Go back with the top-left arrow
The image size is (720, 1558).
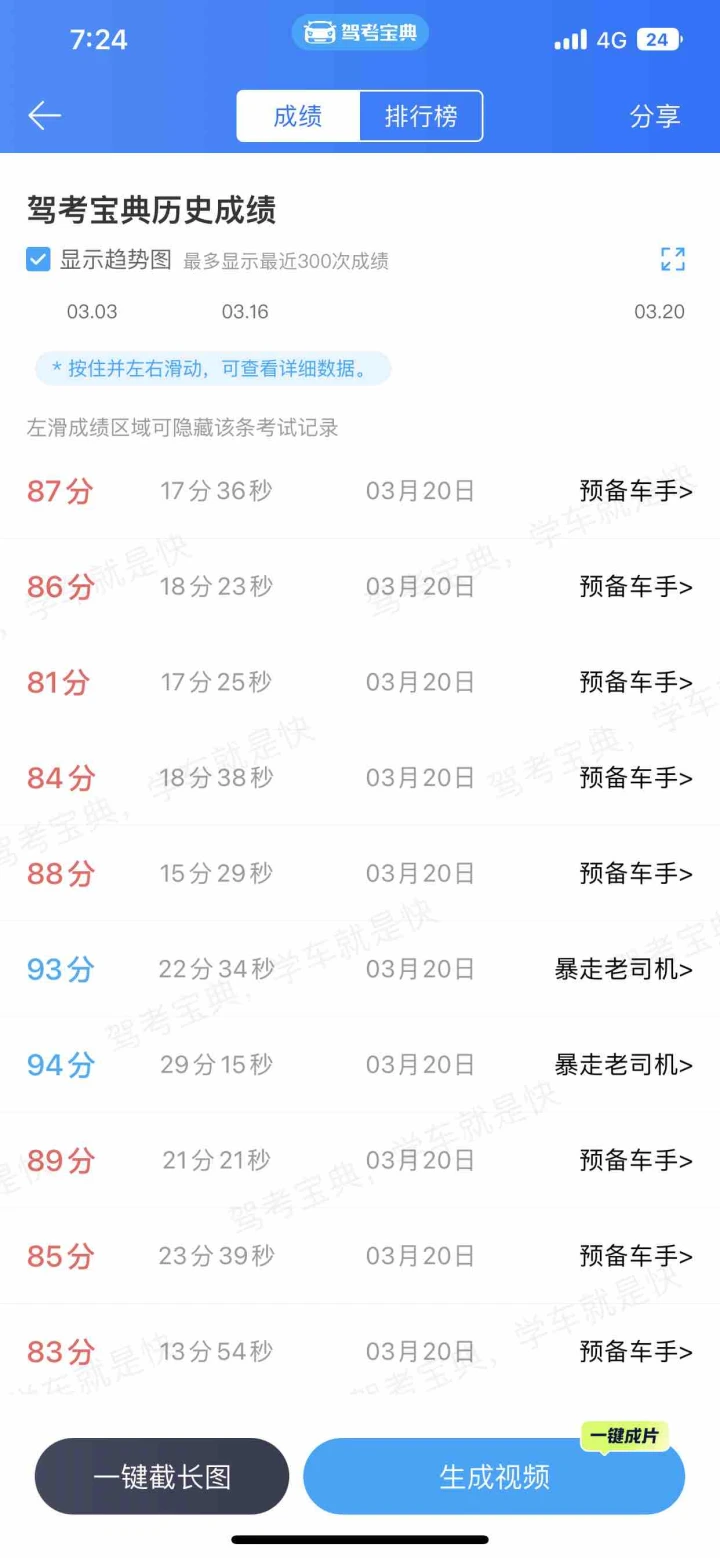45,116
